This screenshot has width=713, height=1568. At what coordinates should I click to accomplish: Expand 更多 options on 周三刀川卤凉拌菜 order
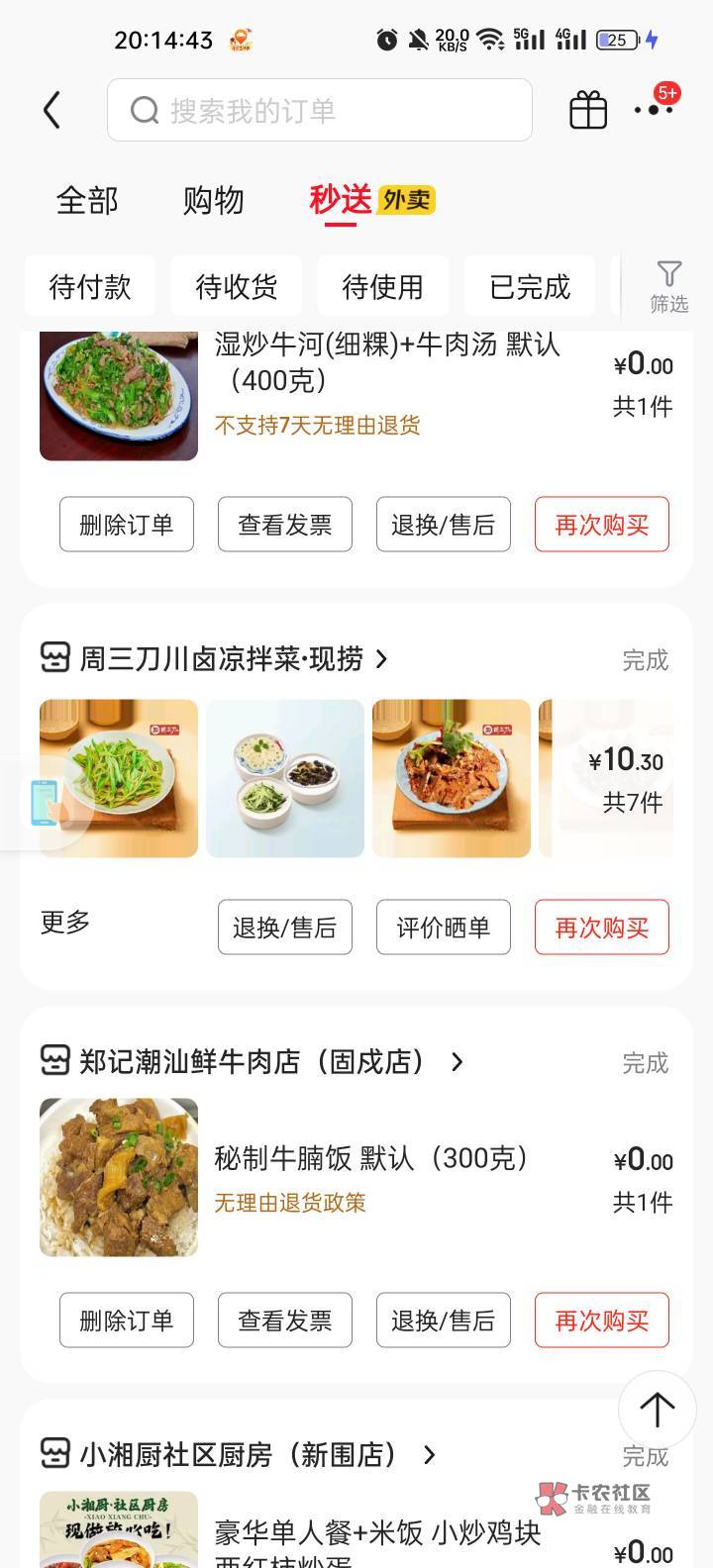(x=65, y=923)
